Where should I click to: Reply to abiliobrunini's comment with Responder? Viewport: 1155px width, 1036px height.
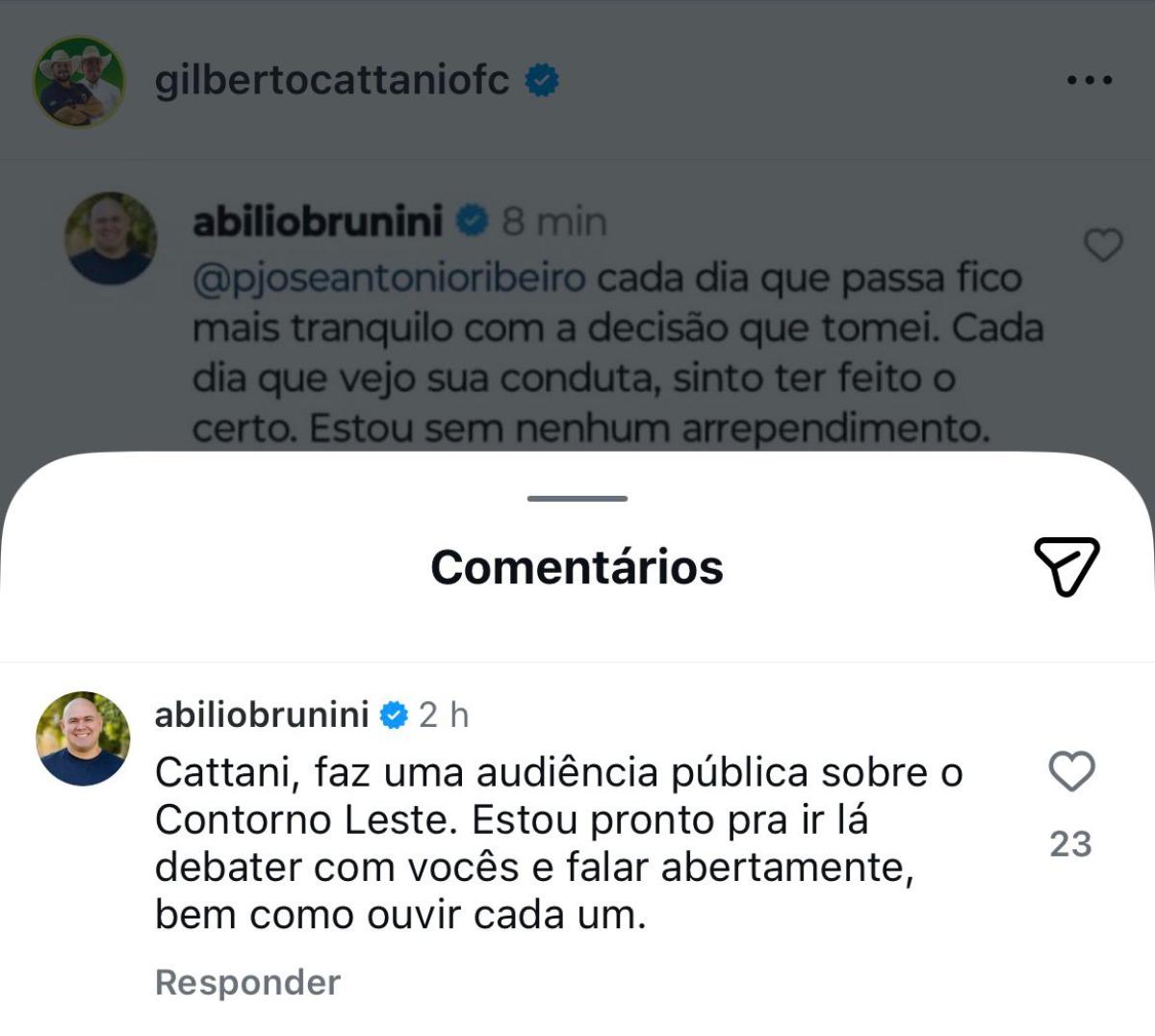coord(247,982)
